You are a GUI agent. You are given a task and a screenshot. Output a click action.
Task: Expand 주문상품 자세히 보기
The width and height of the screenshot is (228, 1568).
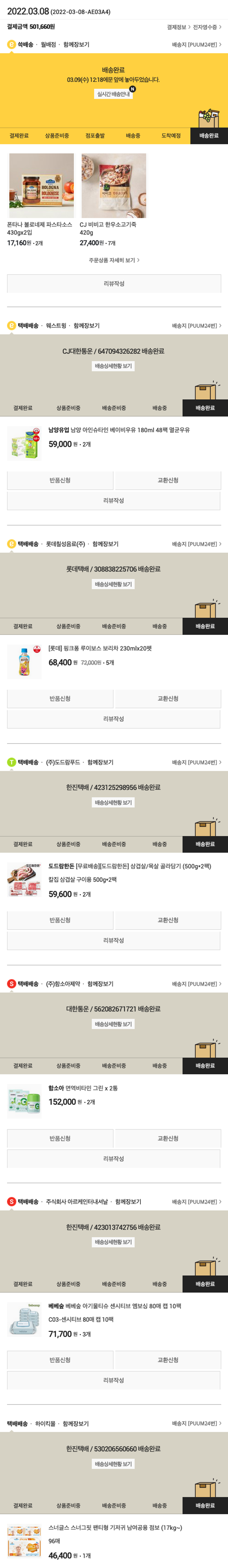(114, 260)
